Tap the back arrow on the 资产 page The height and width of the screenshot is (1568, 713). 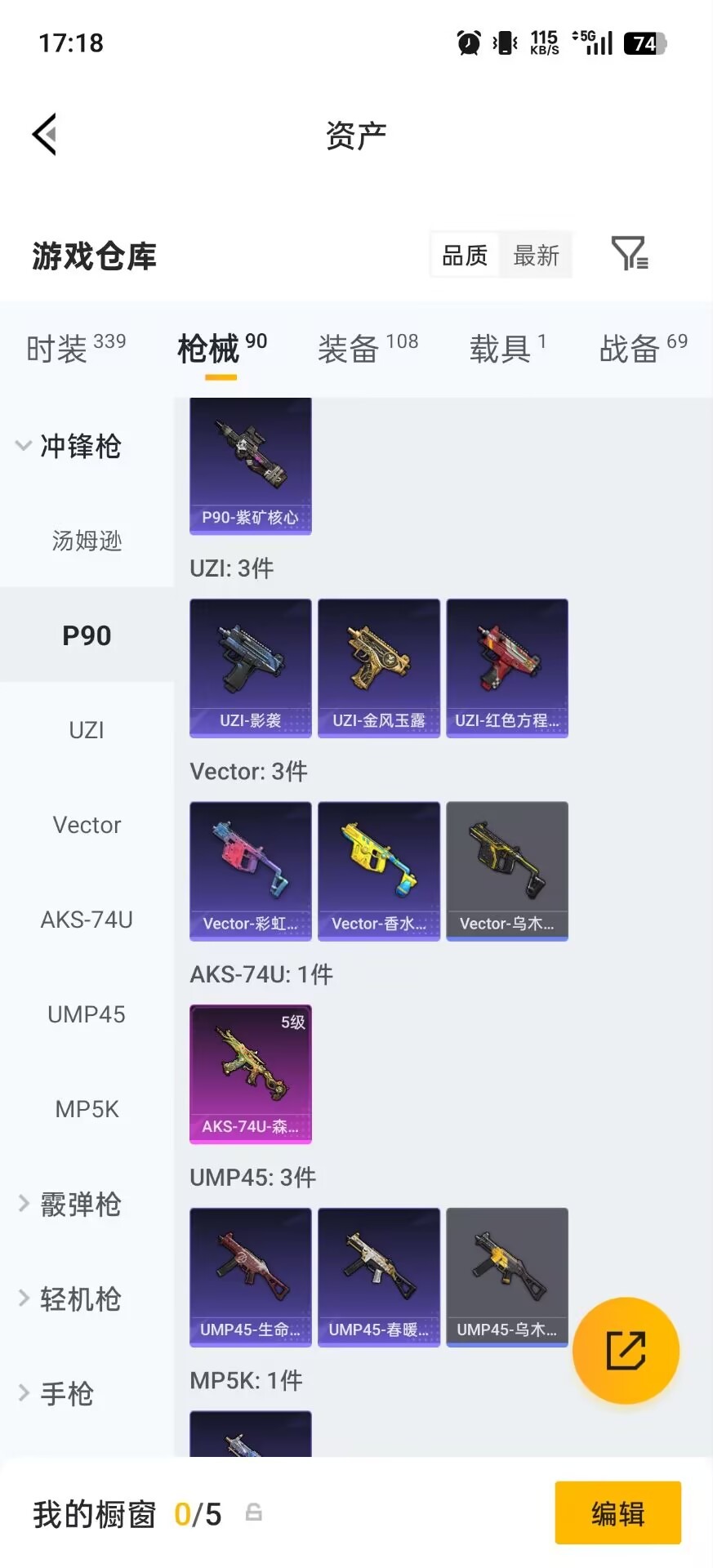[x=45, y=133]
